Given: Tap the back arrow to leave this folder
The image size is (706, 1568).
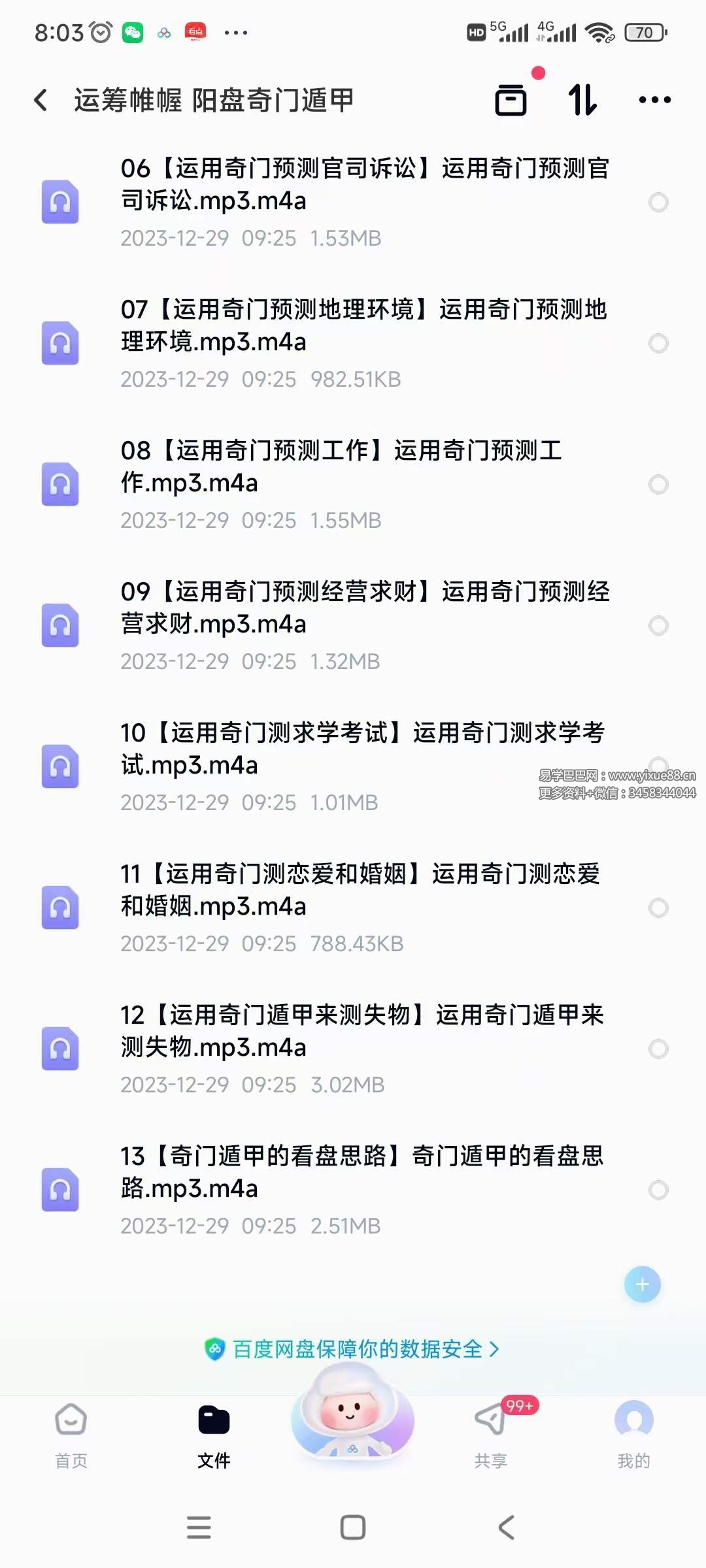Looking at the screenshot, I should (x=41, y=99).
